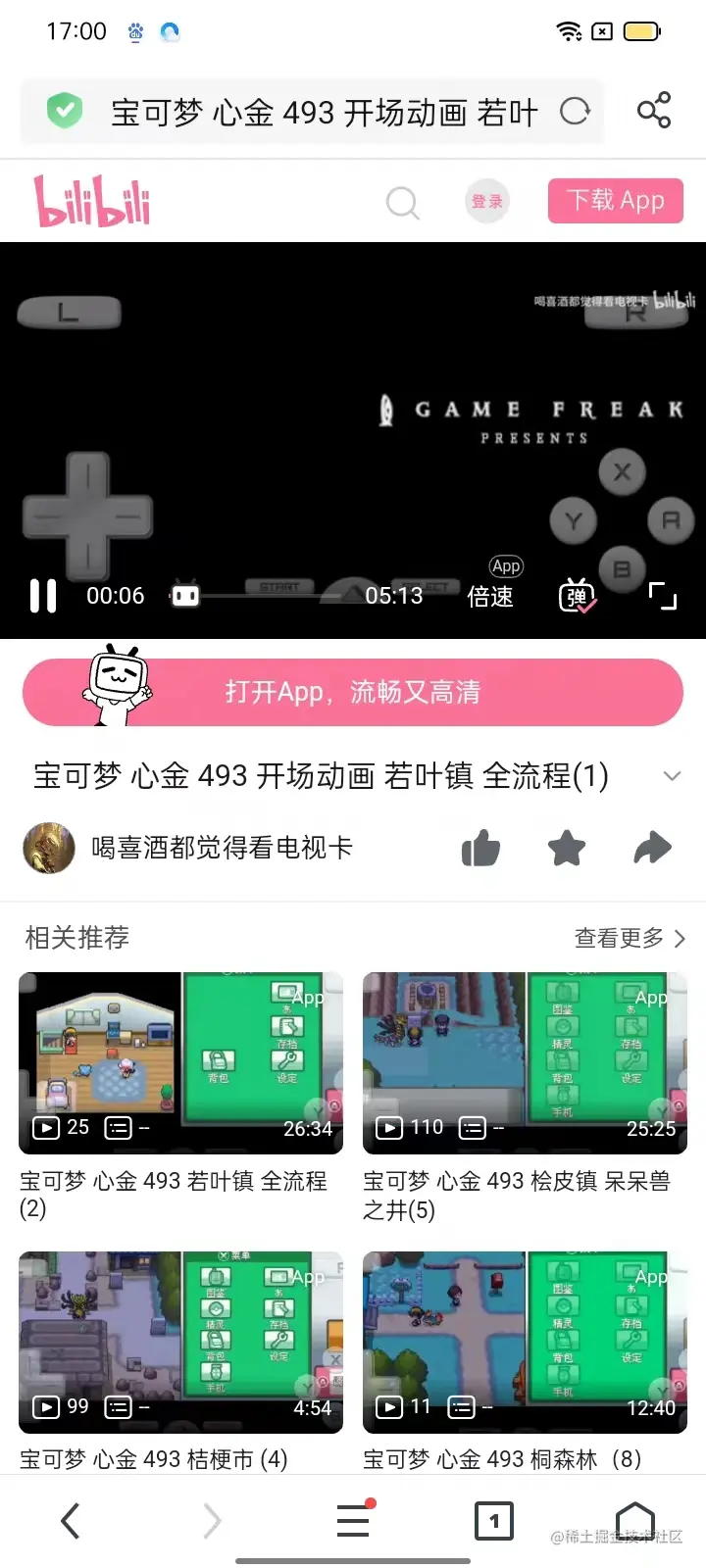Screen dimensions: 706x1568
Task: Share the video with the arrow icon
Action: click(652, 848)
